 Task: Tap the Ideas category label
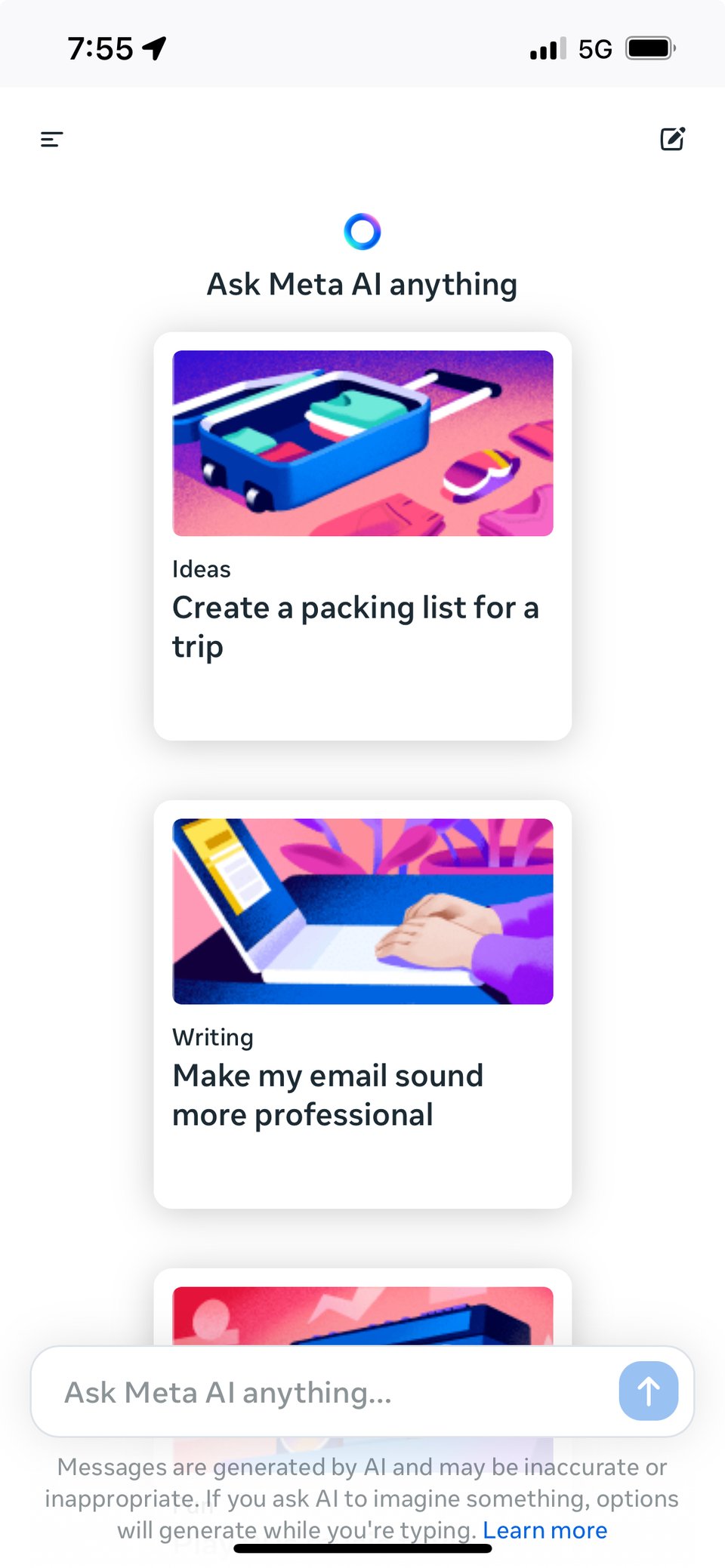201,569
